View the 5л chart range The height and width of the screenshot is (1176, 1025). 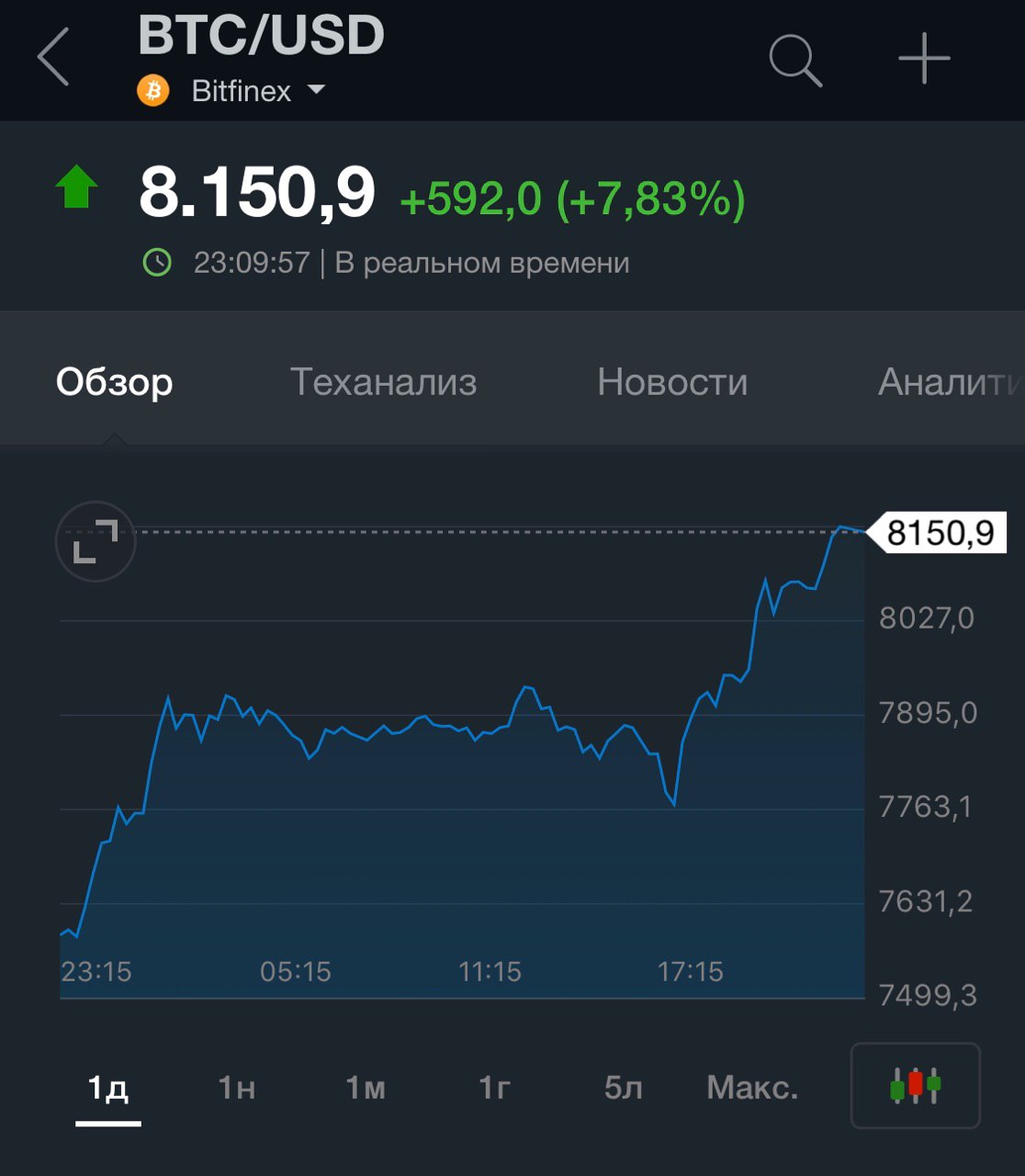click(623, 1088)
